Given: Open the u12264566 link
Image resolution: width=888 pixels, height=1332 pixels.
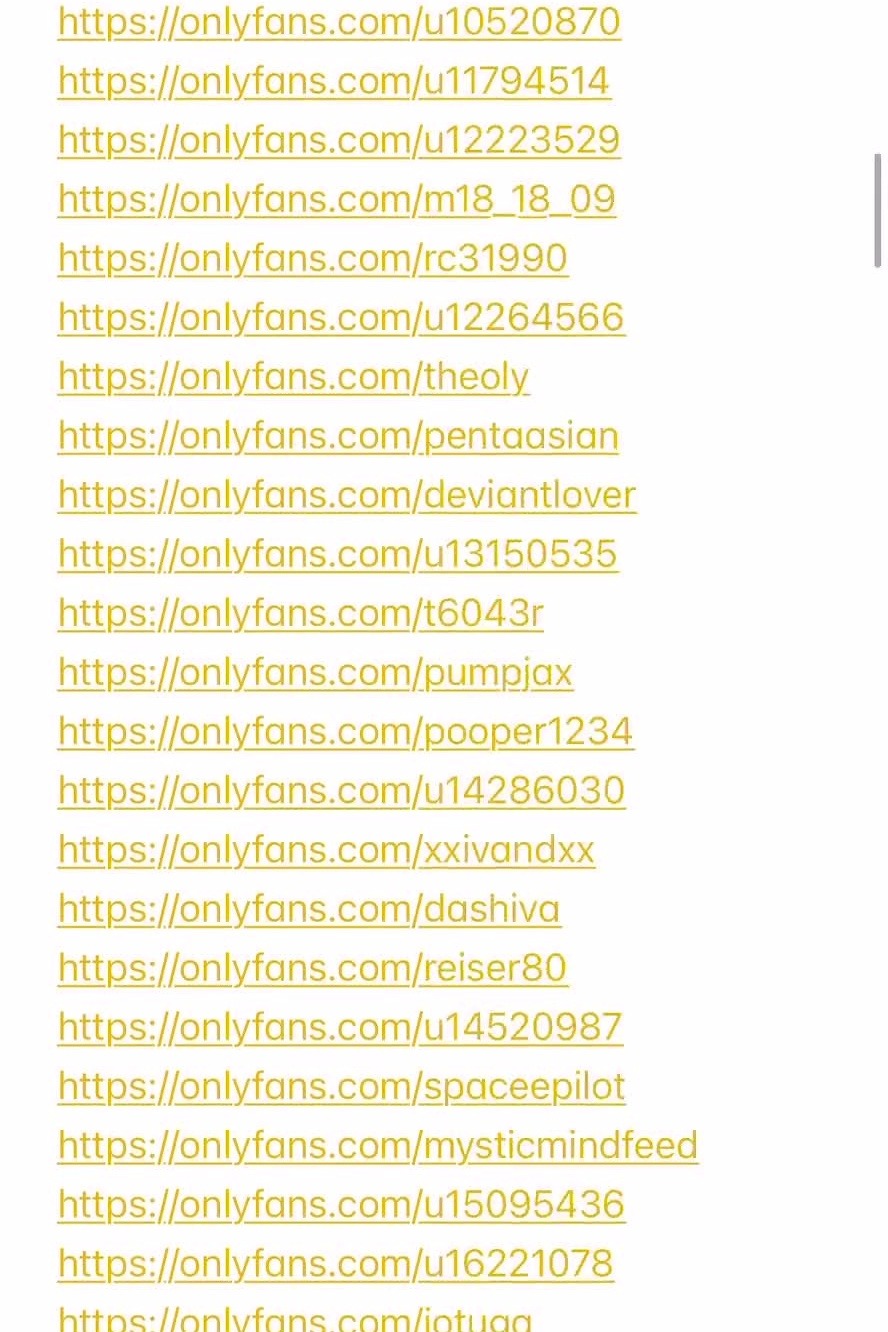Looking at the screenshot, I should [341, 317].
